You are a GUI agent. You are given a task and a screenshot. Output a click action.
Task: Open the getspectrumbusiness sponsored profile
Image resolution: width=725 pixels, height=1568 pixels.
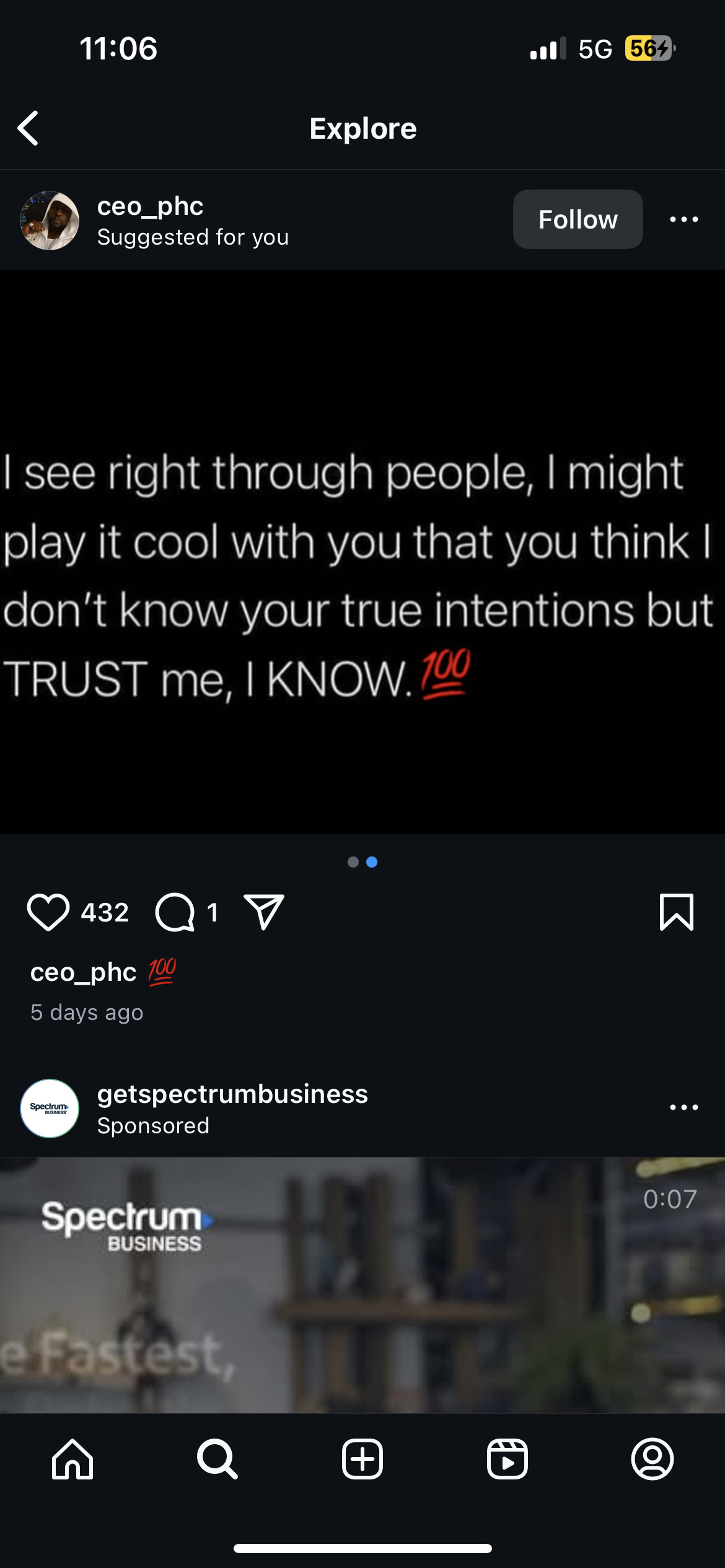pyautogui.click(x=232, y=1094)
